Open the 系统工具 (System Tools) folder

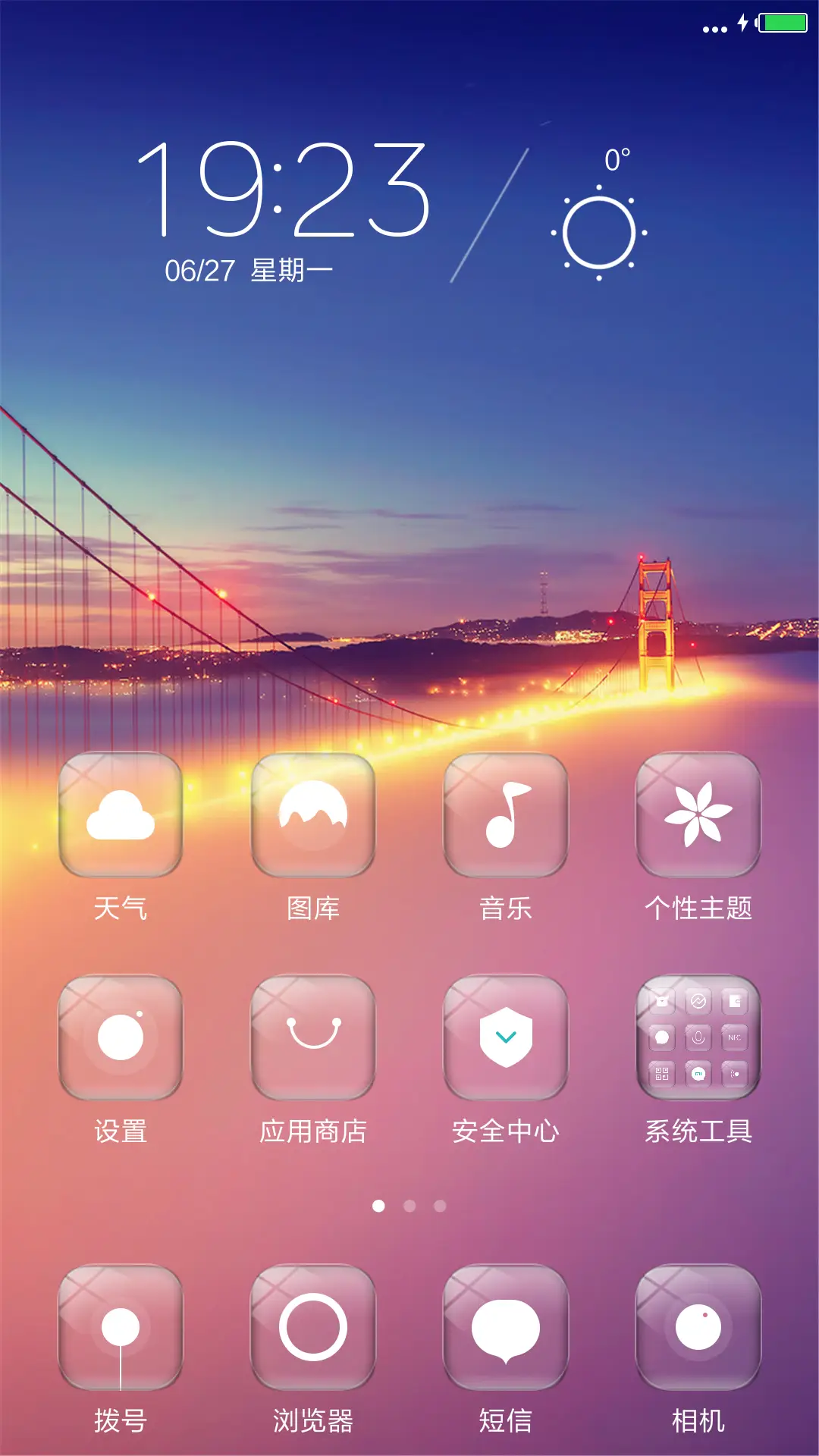coord(698,1035)
